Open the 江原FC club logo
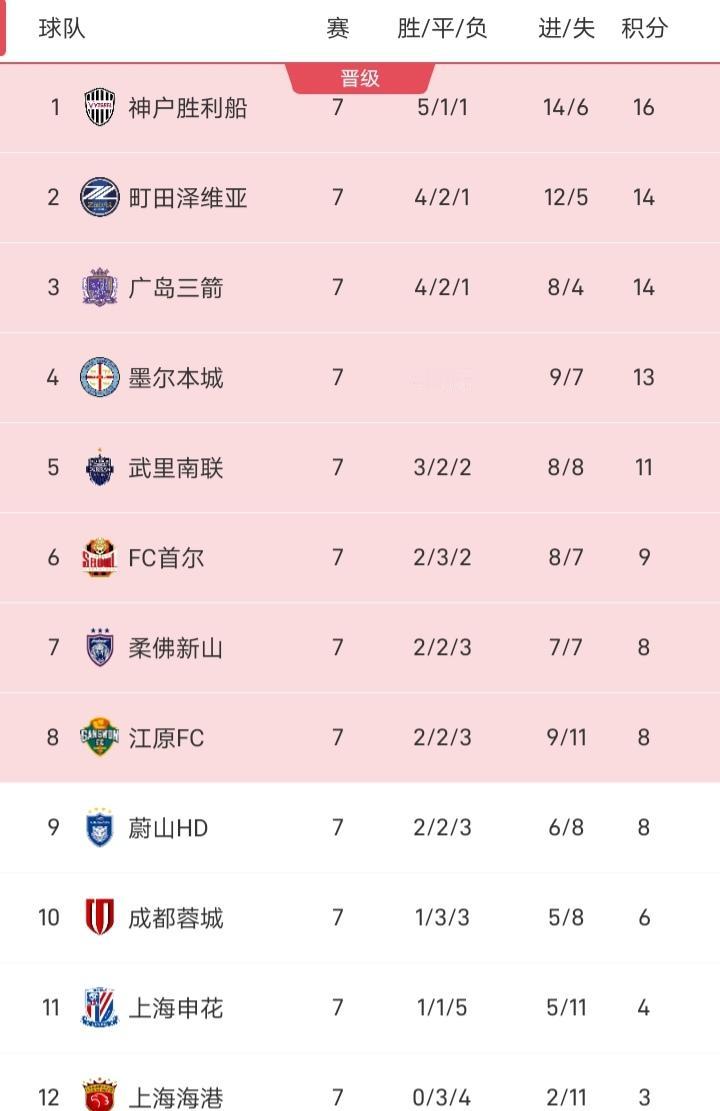 point(99,737)
